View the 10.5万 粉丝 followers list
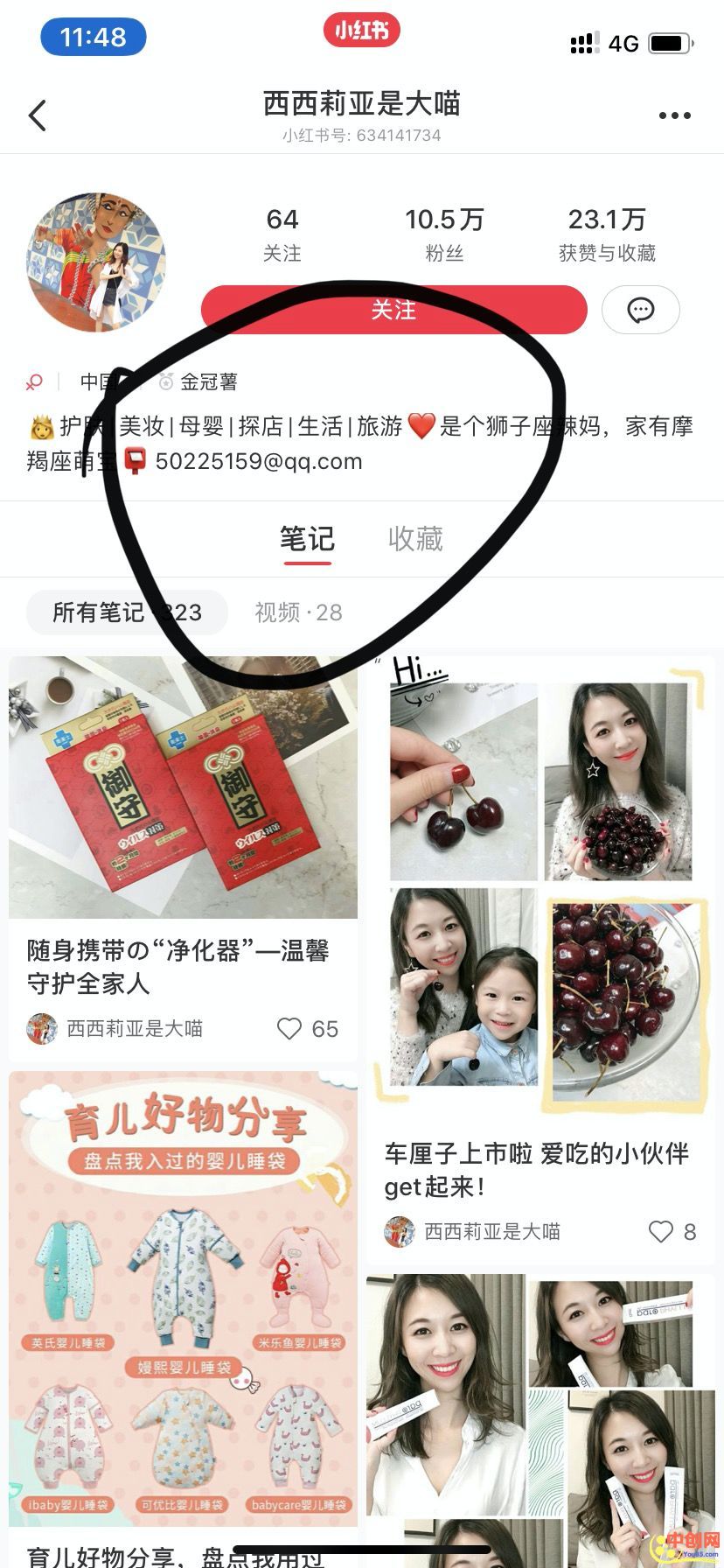 [x=444, y=234]
